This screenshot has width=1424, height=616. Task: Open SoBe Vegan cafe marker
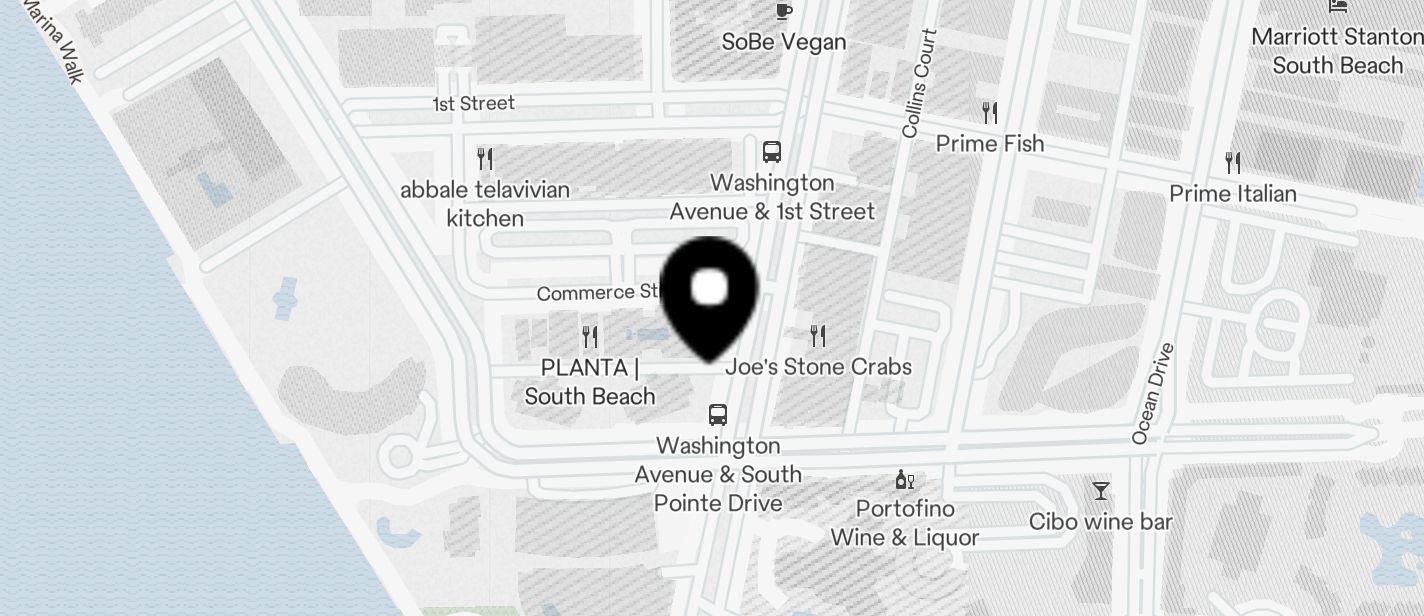784,12
